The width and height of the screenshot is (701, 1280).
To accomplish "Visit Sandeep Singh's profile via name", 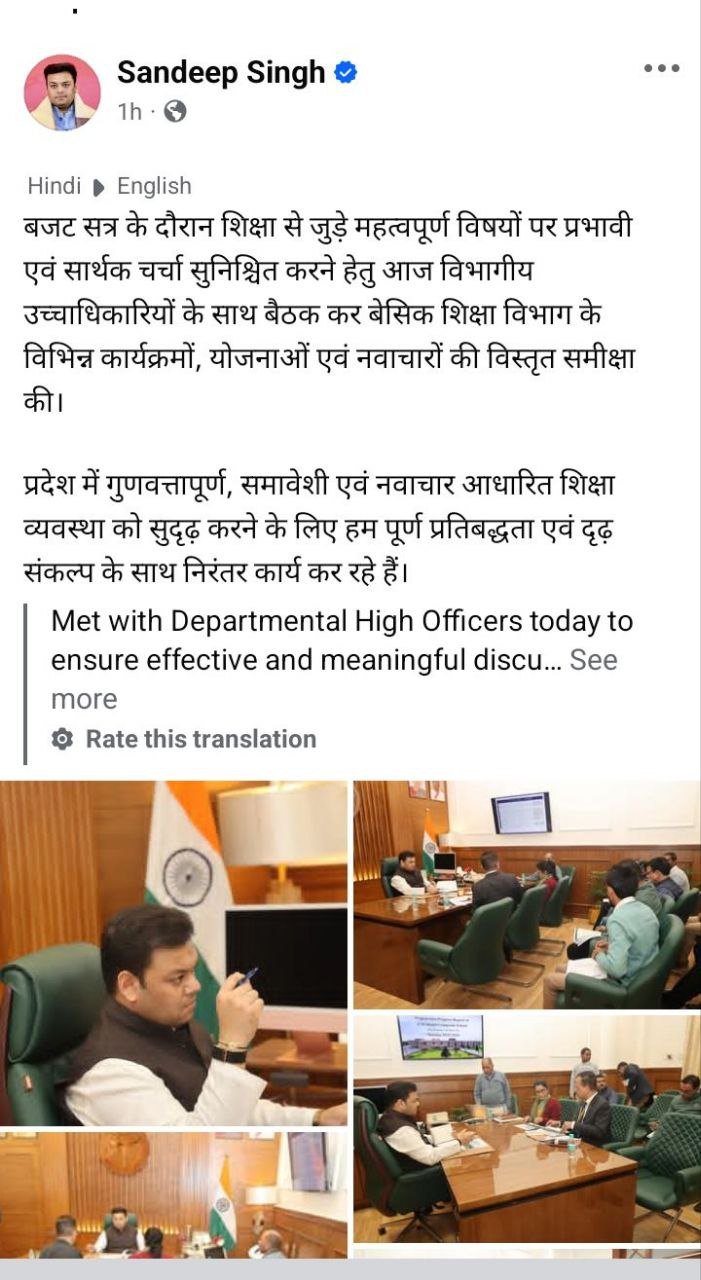I will click(221, 72).
